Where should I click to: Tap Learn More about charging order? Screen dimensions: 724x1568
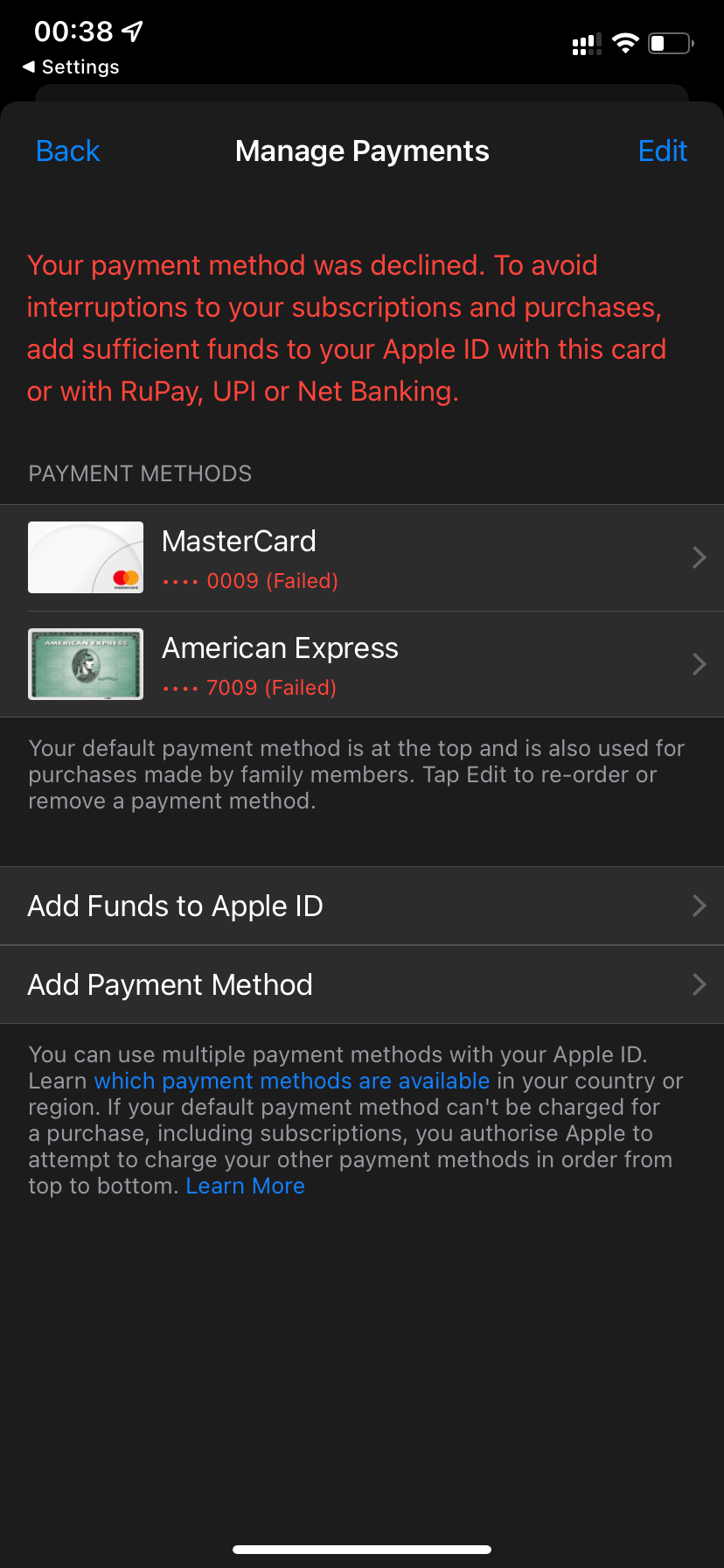click(x=245, y=1186)
